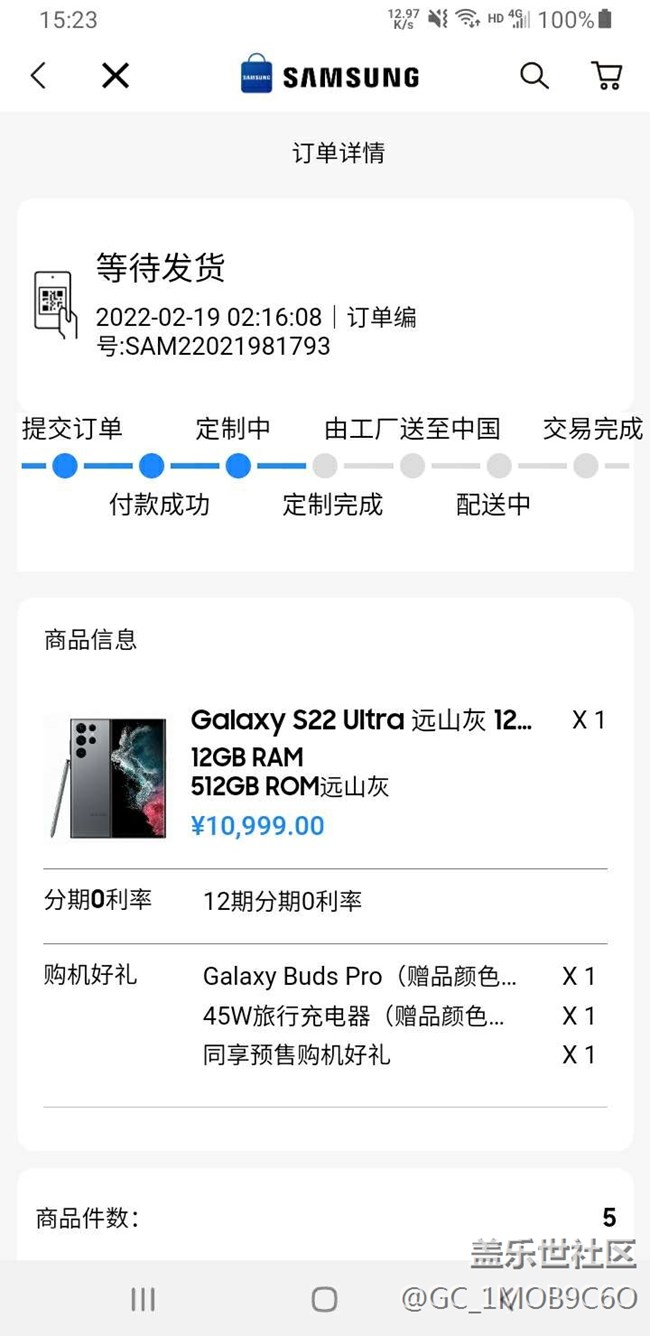The height and width of the screenshot is (1336, 650).
Task: Open the shopping cart
Action: [606, 76]
